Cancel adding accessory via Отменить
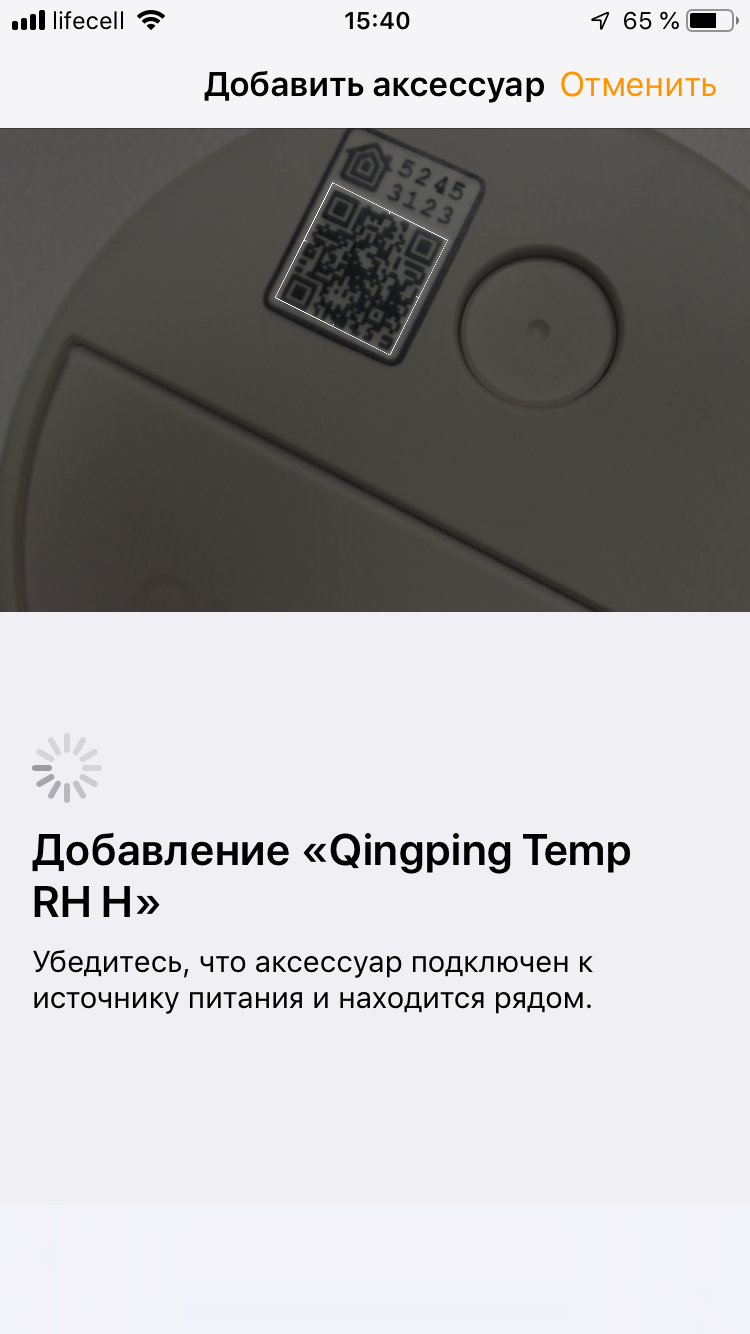This screenshot has height=1334, width=750. pyautogui.click(x=638, y=86)
